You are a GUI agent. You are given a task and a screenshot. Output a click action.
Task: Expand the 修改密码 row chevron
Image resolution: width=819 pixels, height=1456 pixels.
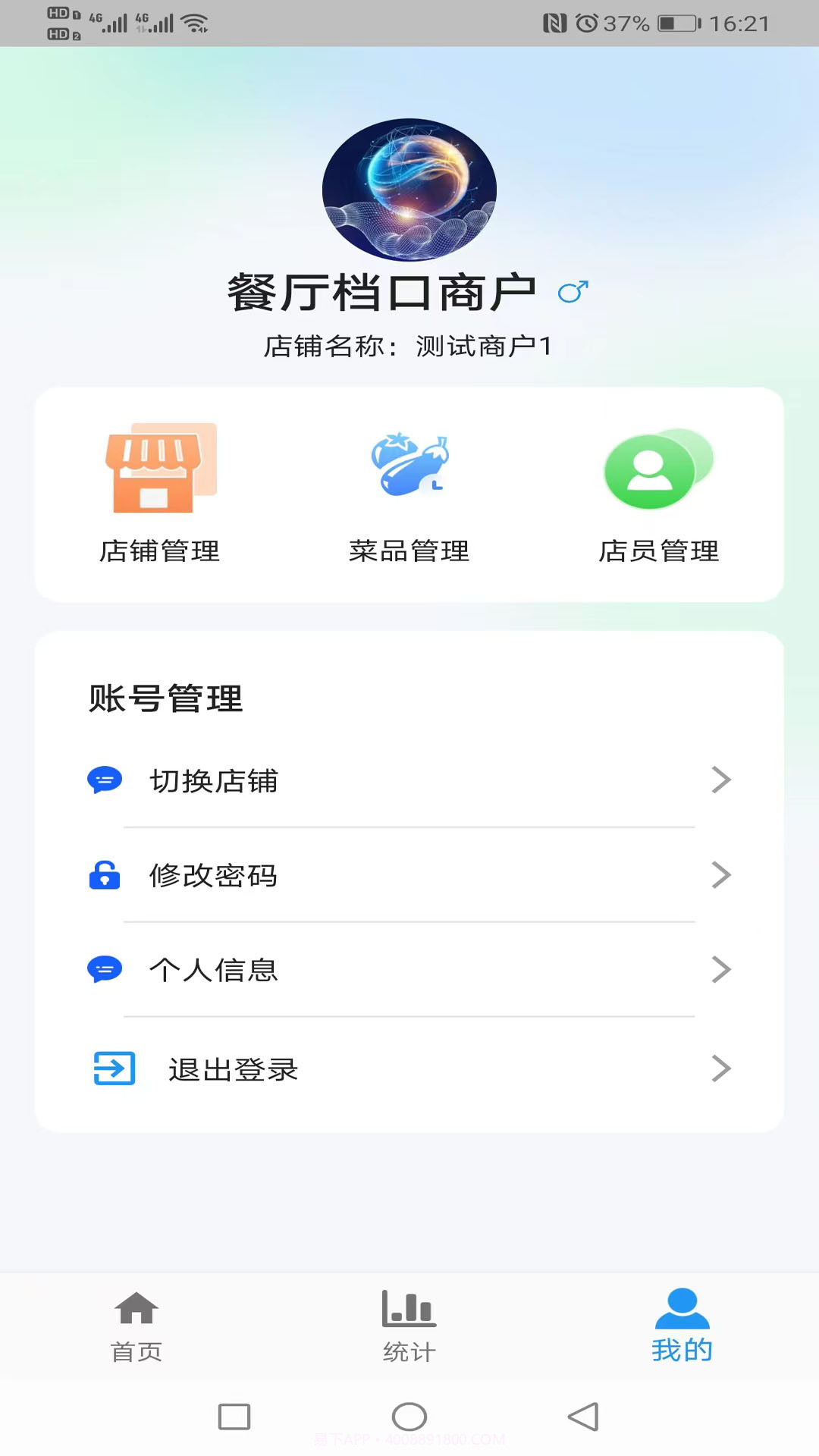[722, 876]
